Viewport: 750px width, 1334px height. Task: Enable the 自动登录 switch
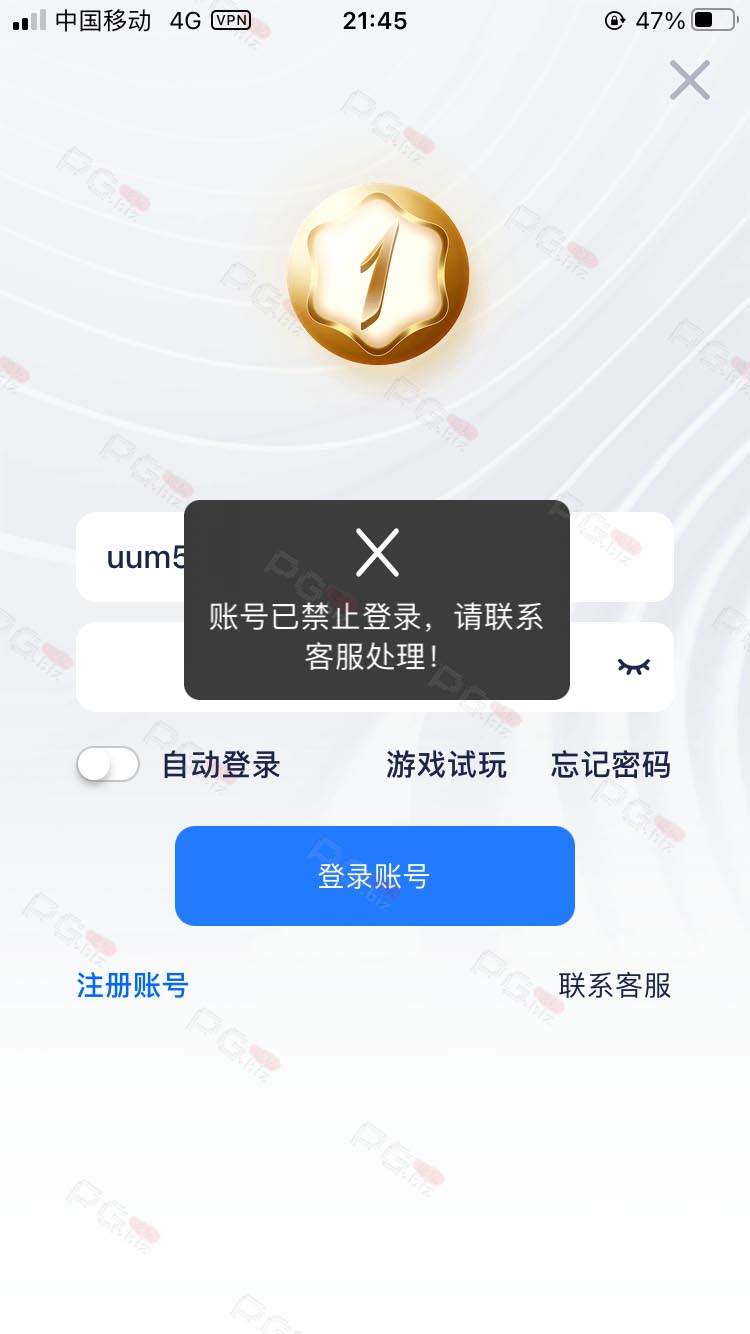[x=108, y=765]
